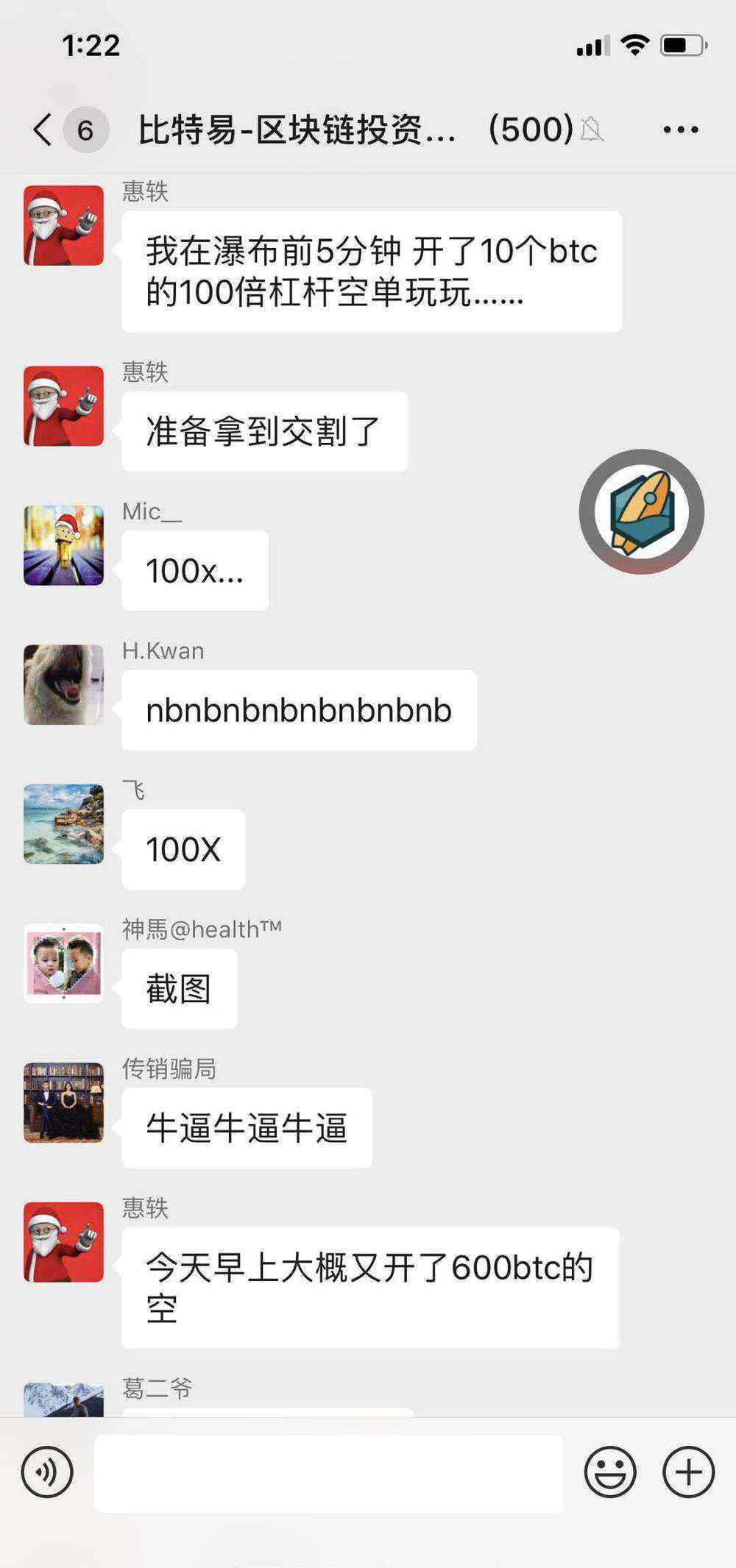
Task: Open 惠轶's avatar beside 准备拿到交割了
Action: pyautogui.click(x=64, y=406)
